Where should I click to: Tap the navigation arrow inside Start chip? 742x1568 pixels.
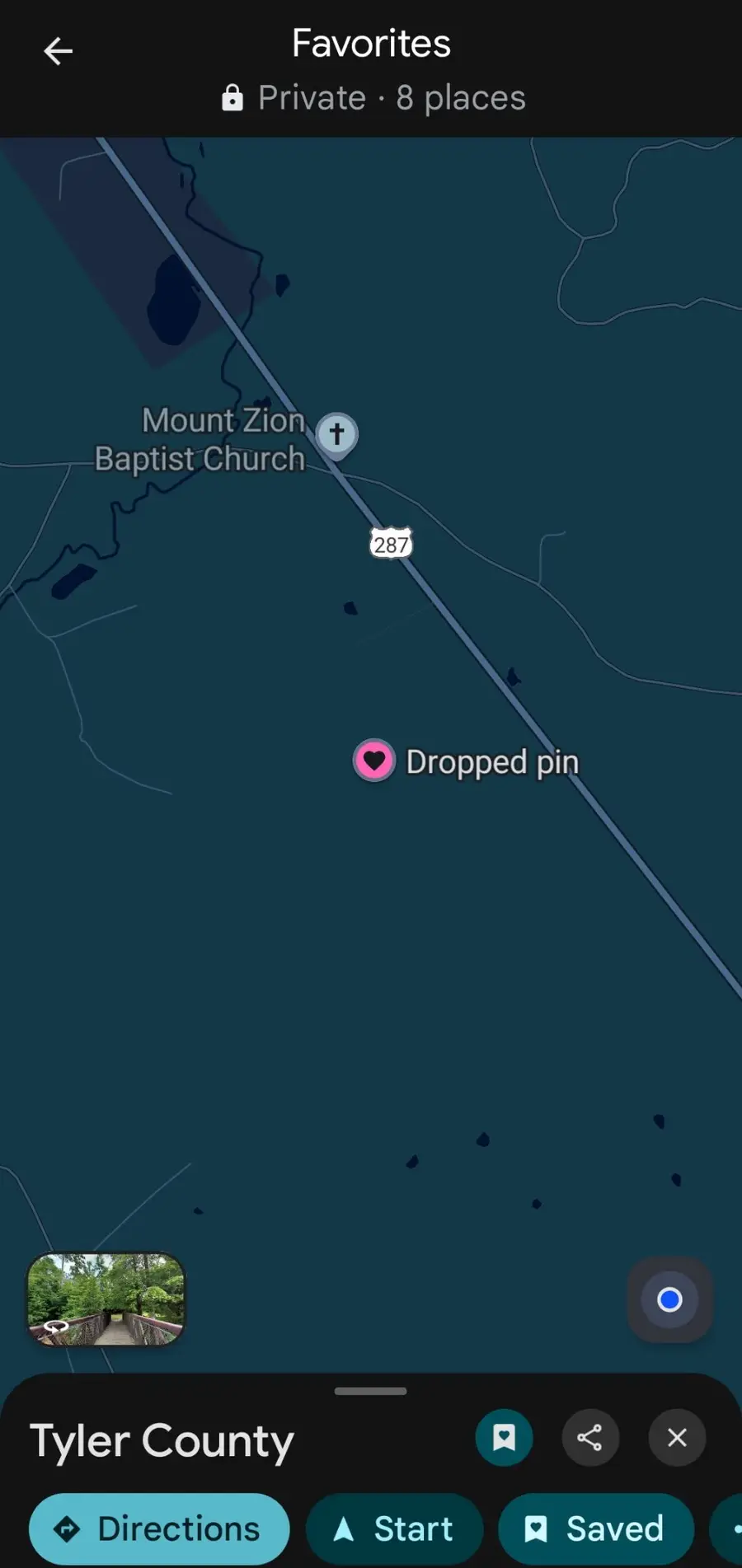coord(345,1528)
